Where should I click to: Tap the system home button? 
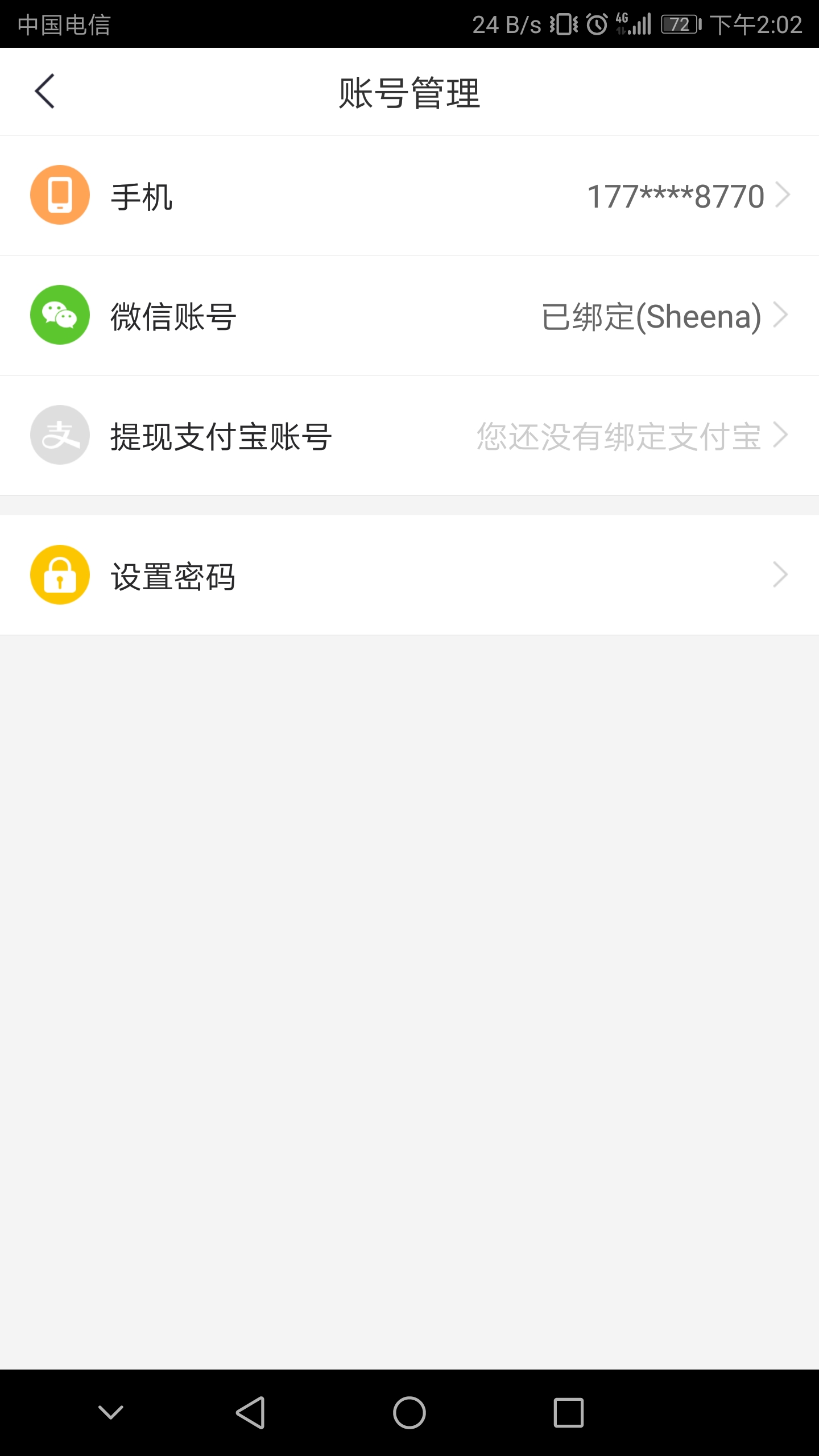point(409,1412)
